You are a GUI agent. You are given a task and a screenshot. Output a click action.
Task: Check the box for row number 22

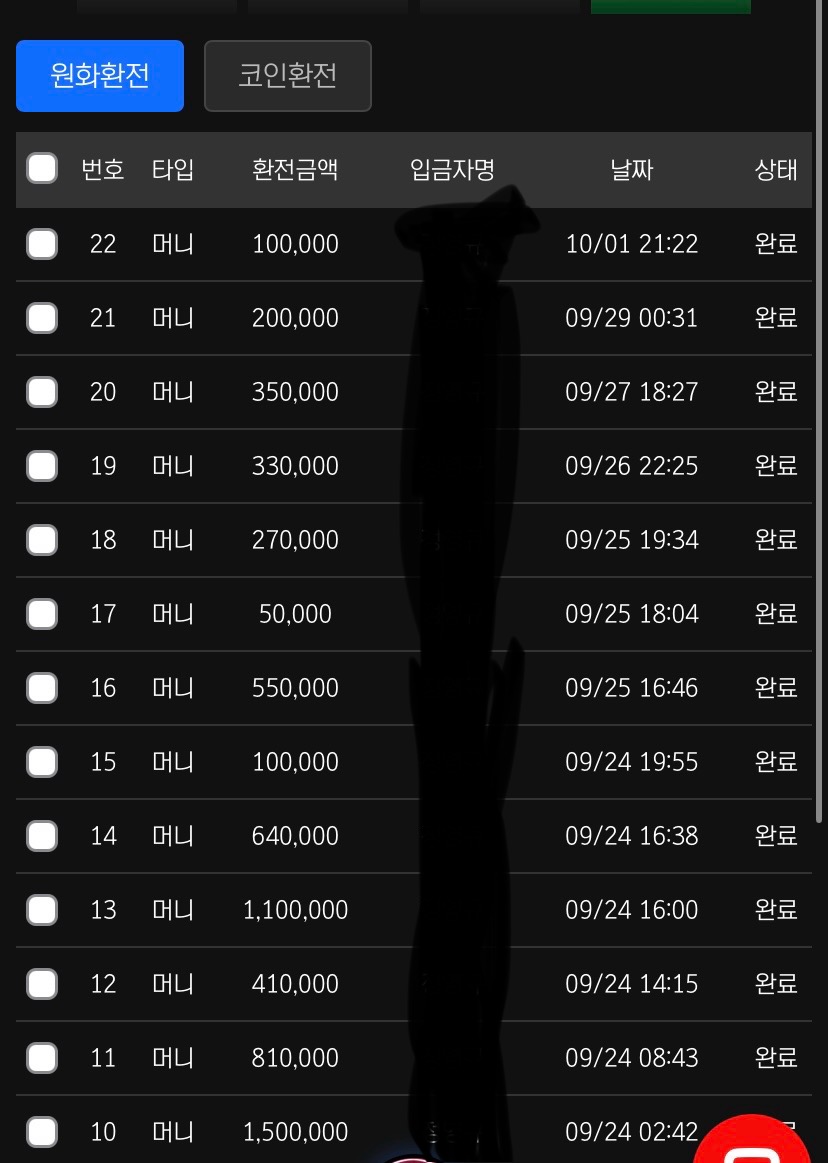(42, 244)
